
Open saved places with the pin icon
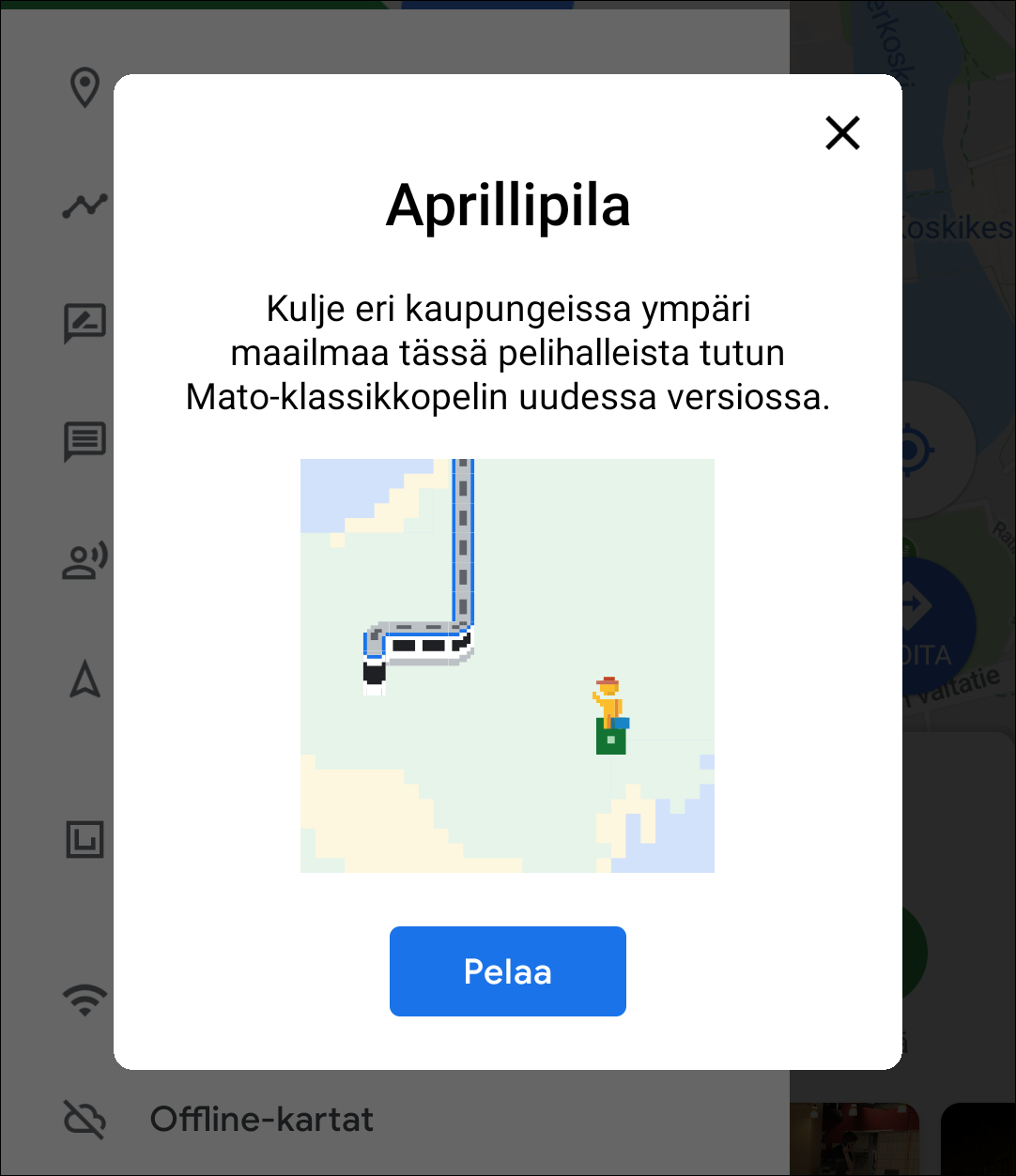pos(84,87)
